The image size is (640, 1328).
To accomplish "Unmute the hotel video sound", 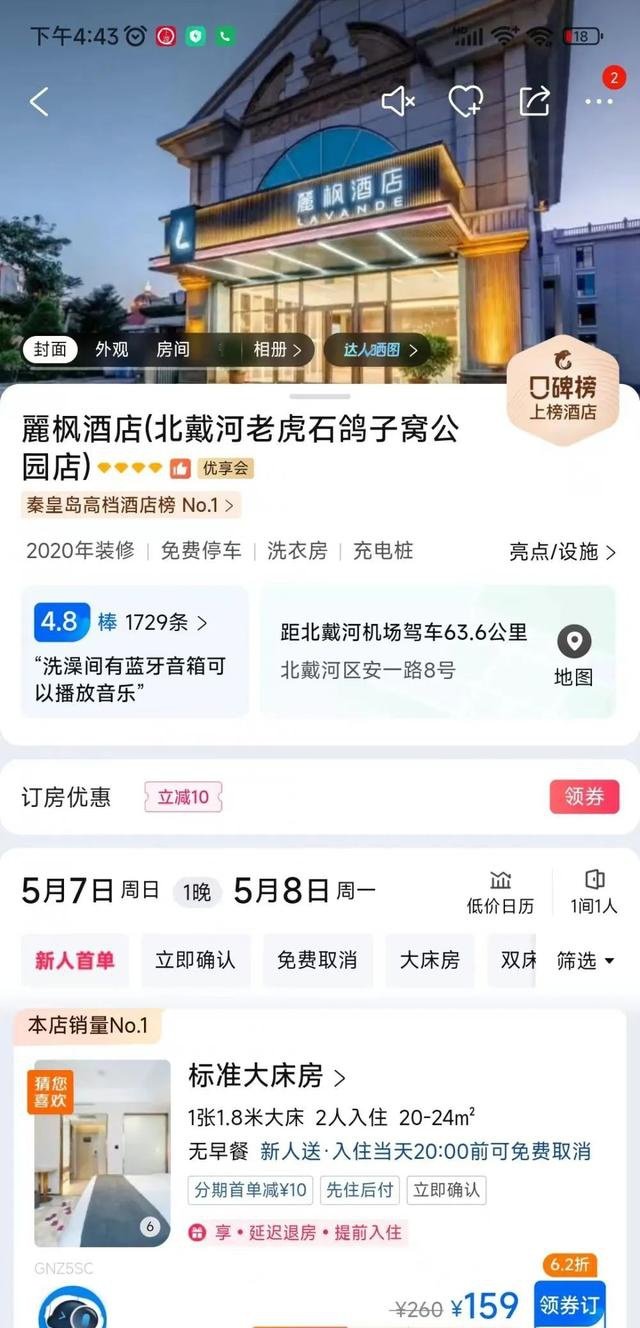I will pyautogui.click(x=398, y=101).
